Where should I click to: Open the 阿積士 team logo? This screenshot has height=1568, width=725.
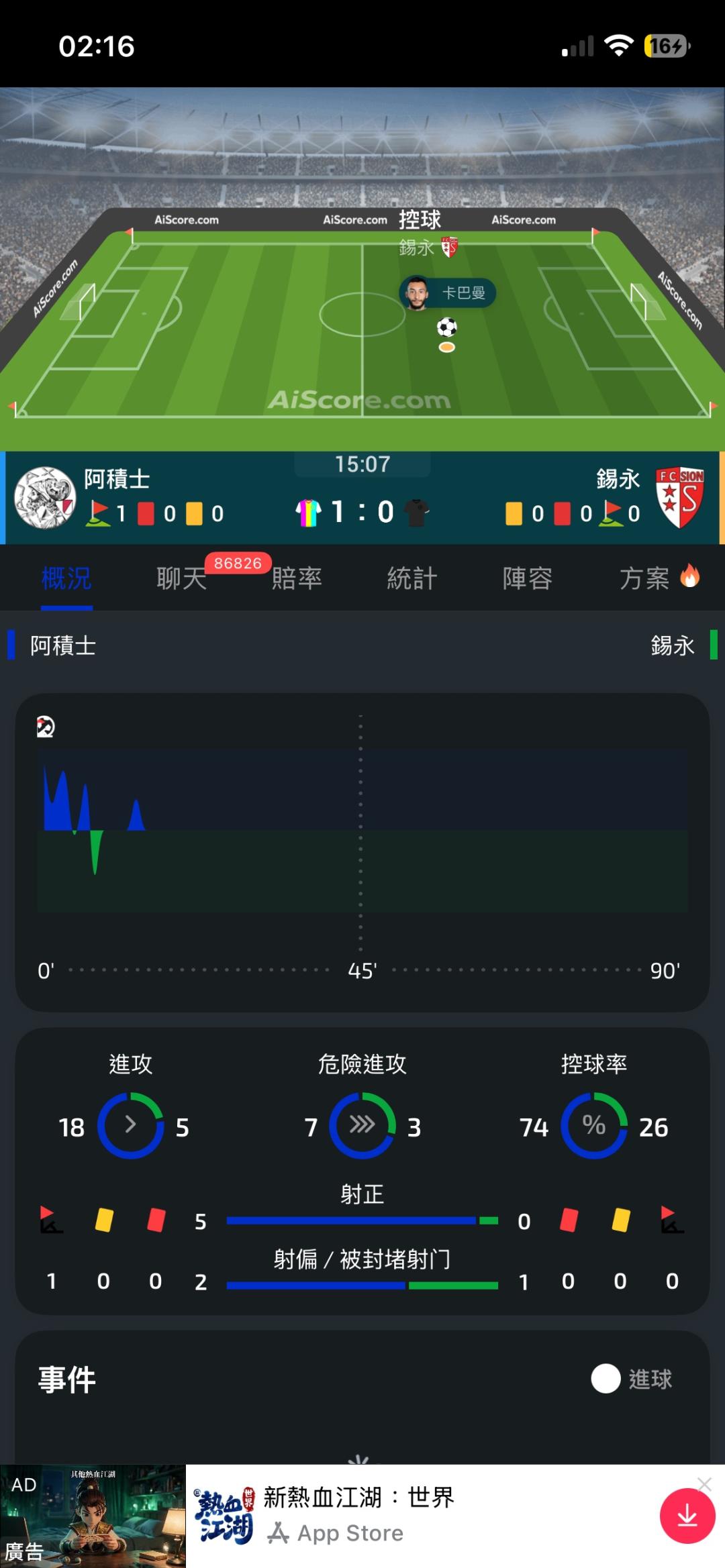pos(45,497)
